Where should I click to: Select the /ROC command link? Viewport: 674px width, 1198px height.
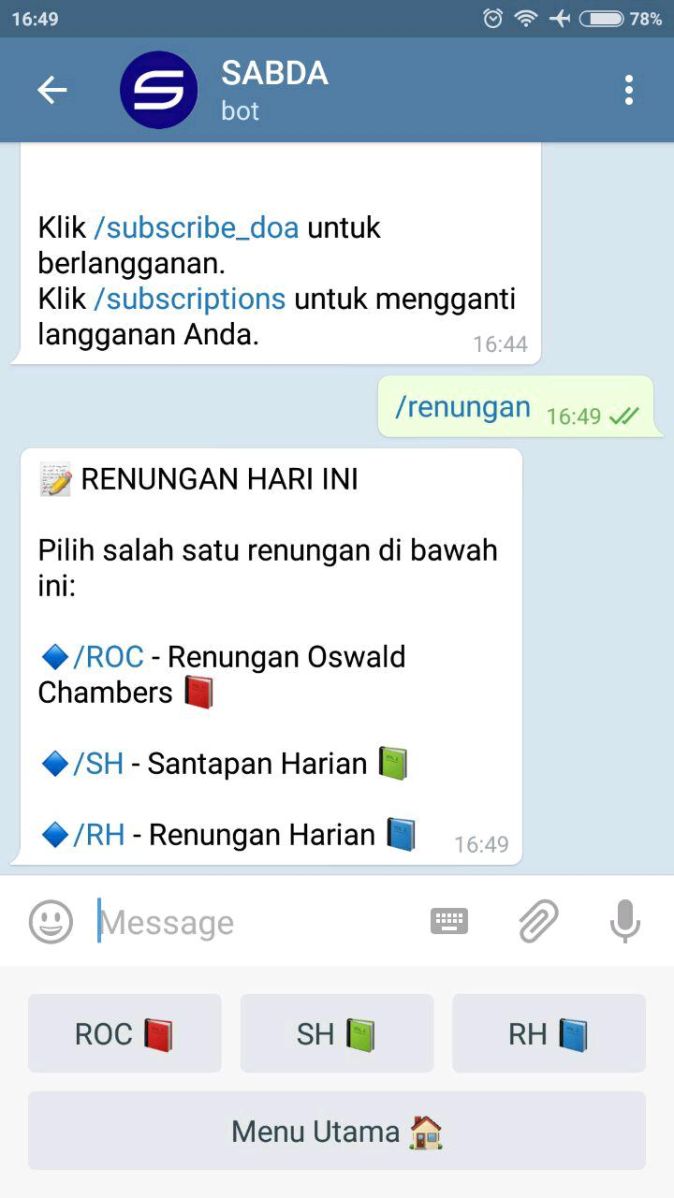[x=108, y=656]
